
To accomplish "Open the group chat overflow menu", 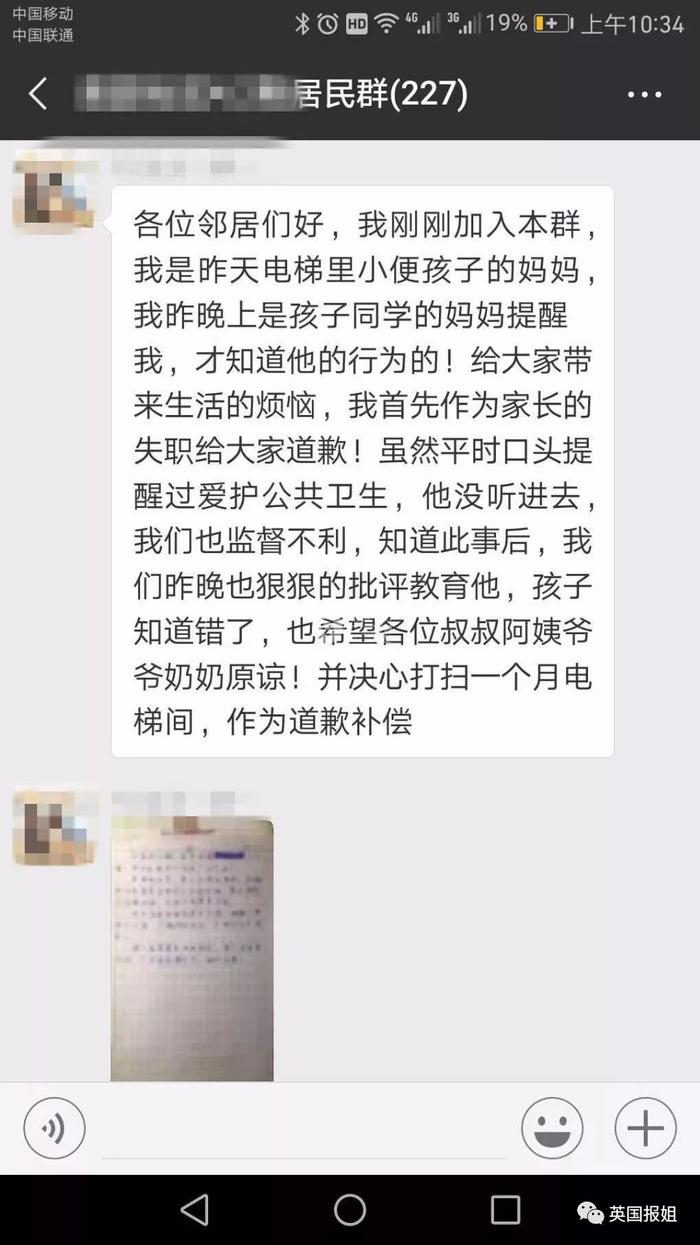I will tap(645, 95).
